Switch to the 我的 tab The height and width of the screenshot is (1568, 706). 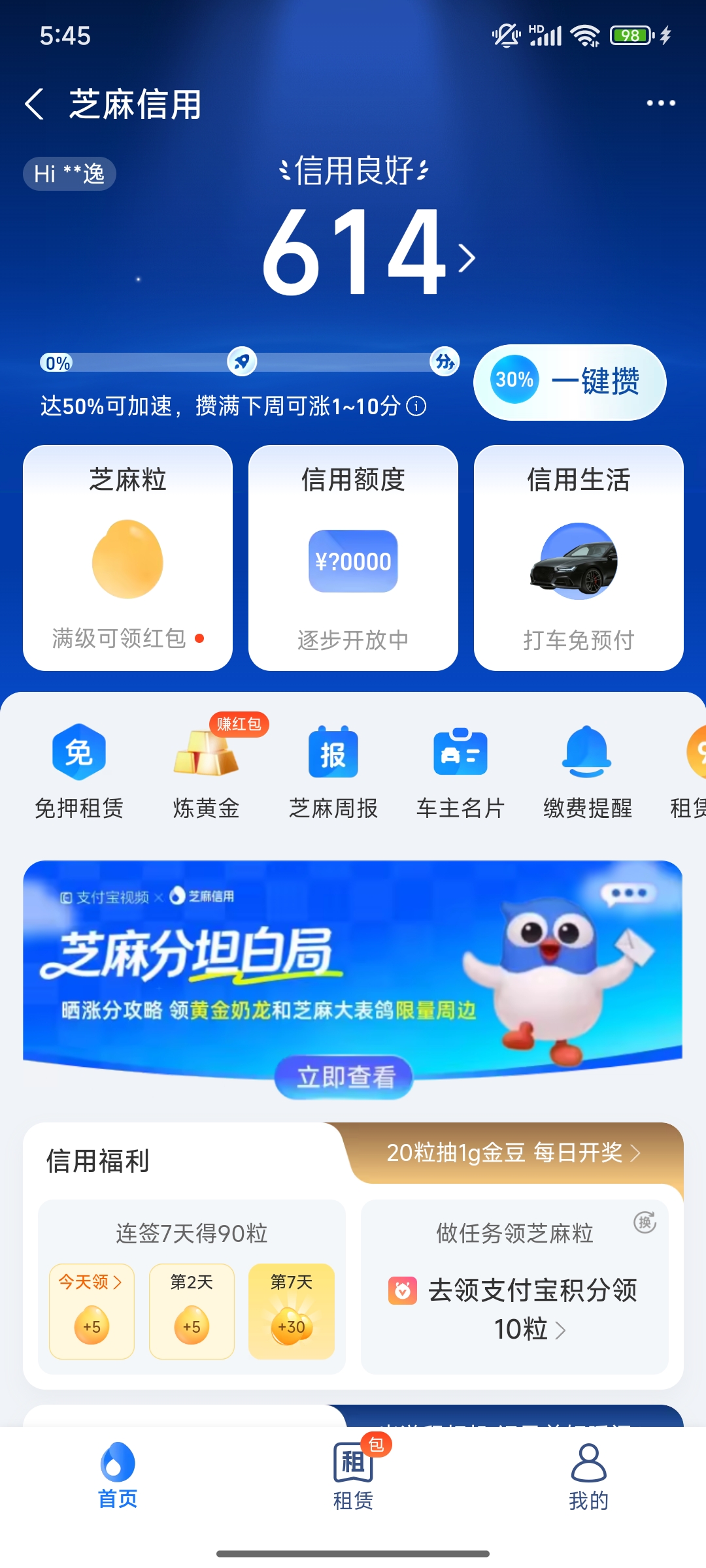click(x=588, y=1471)
